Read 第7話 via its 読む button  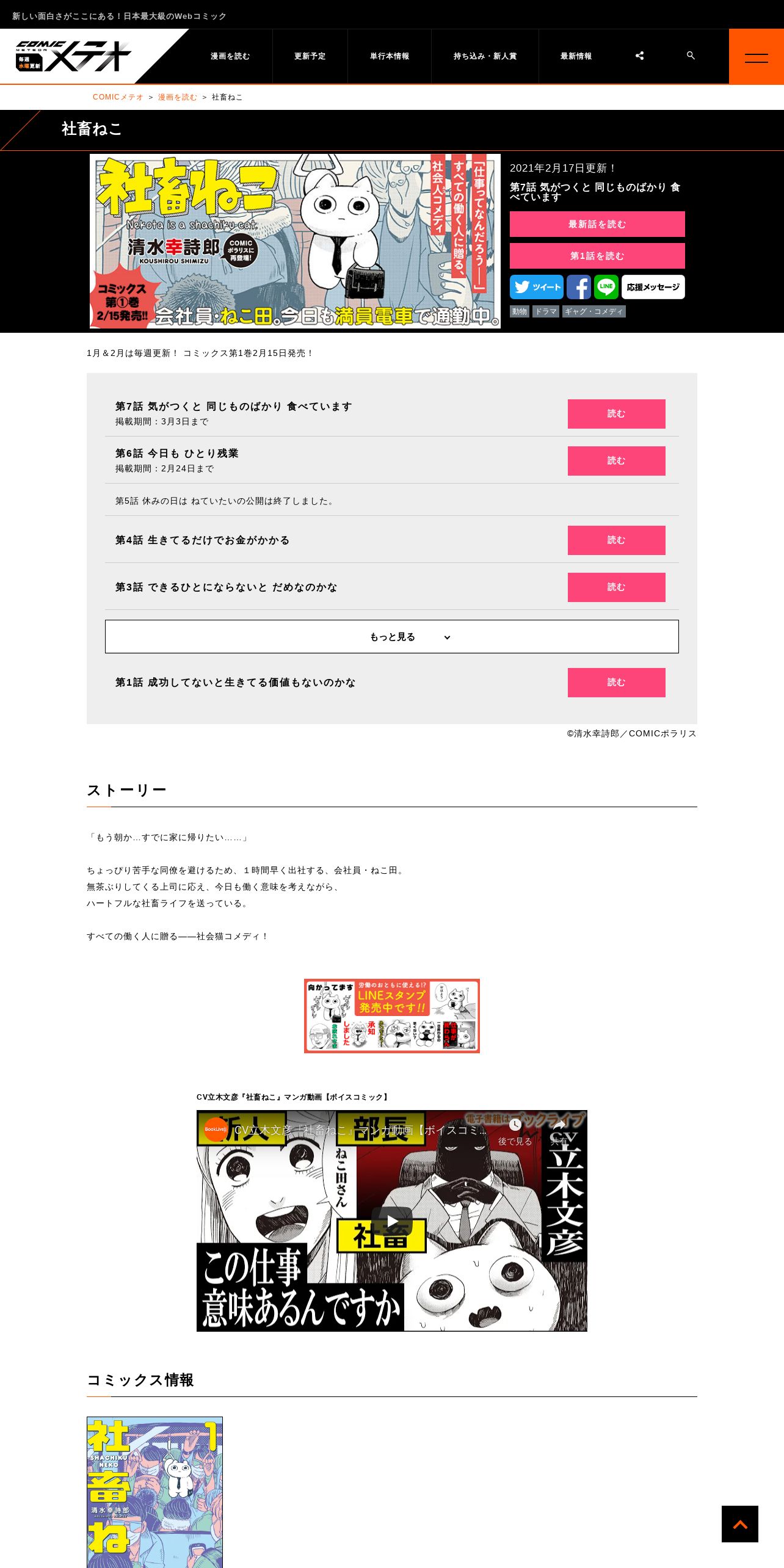pos(617,414)
